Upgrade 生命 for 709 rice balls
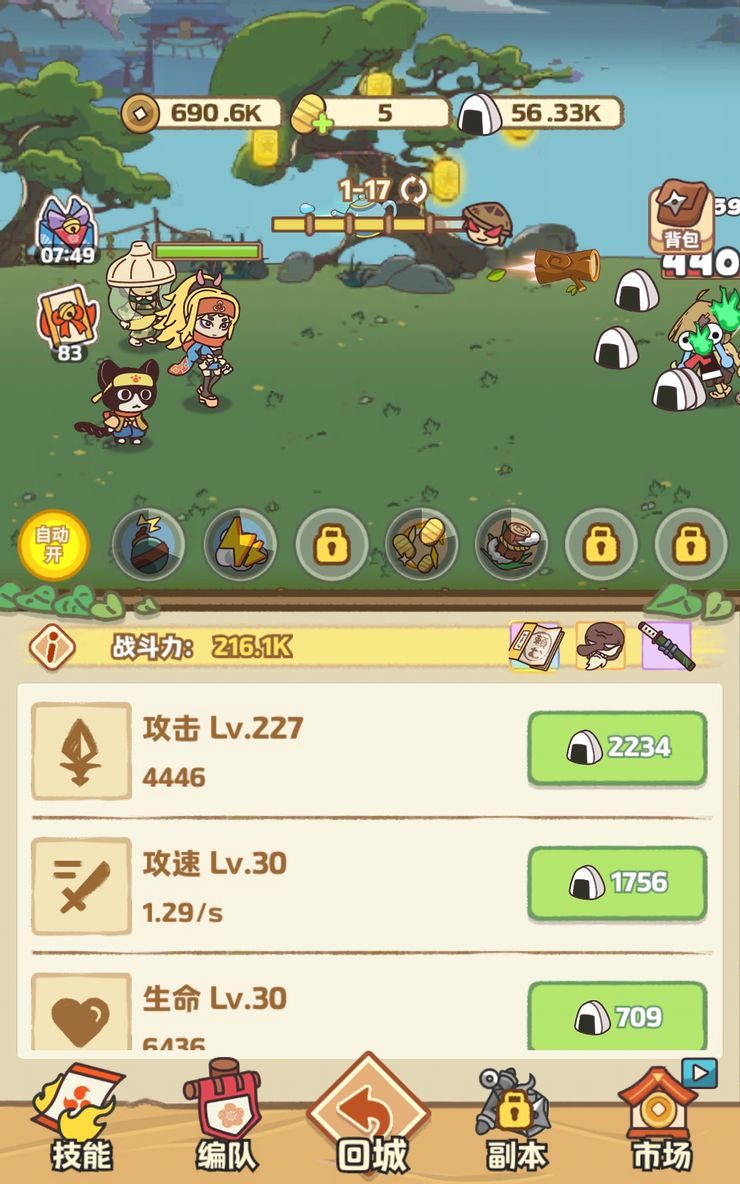 (x=617, y=1017)
